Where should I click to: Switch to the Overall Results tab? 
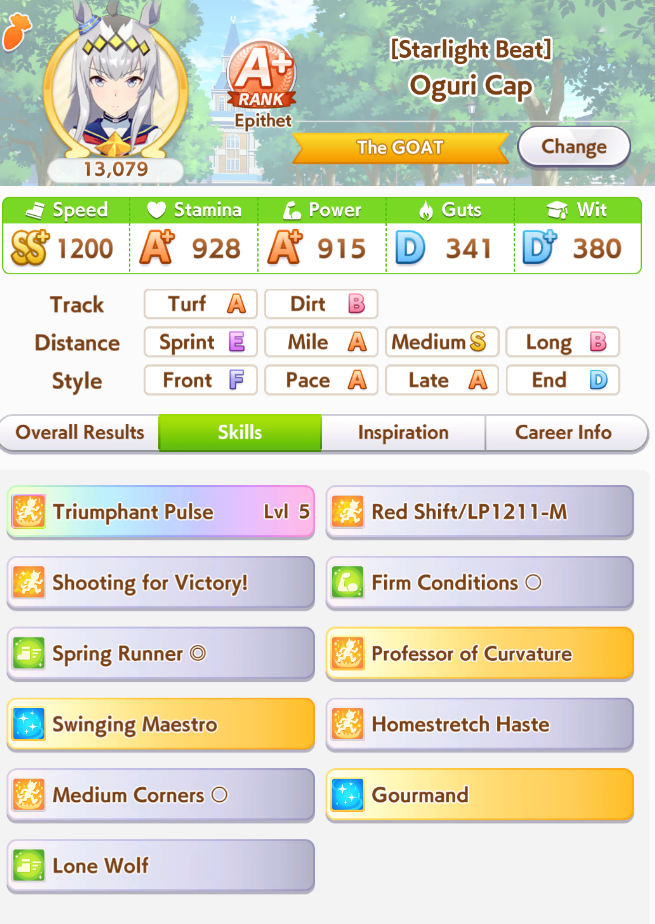click(80, 433)
